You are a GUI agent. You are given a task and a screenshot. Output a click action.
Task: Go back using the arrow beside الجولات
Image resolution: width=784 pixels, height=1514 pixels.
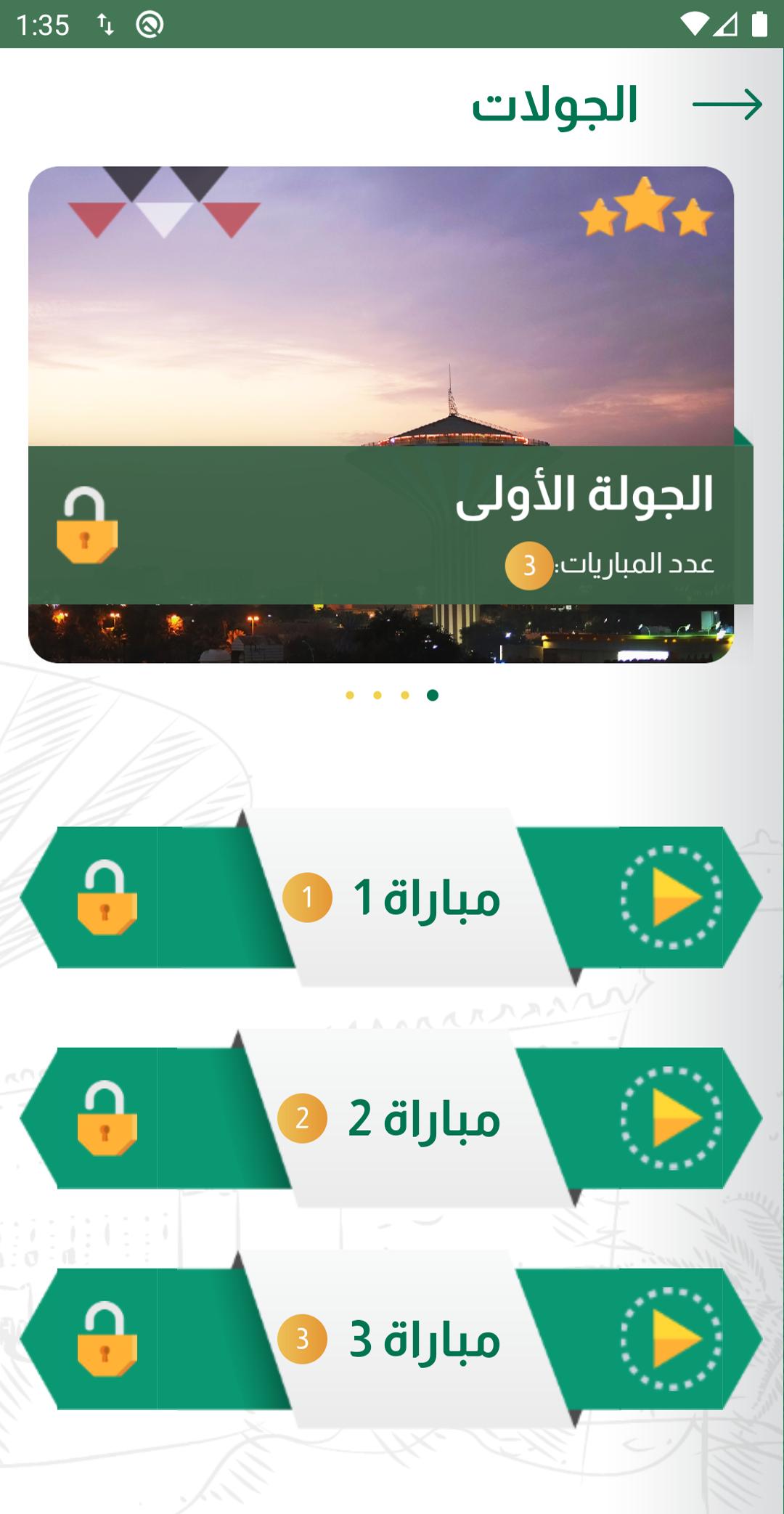click(x=727, y=105)
